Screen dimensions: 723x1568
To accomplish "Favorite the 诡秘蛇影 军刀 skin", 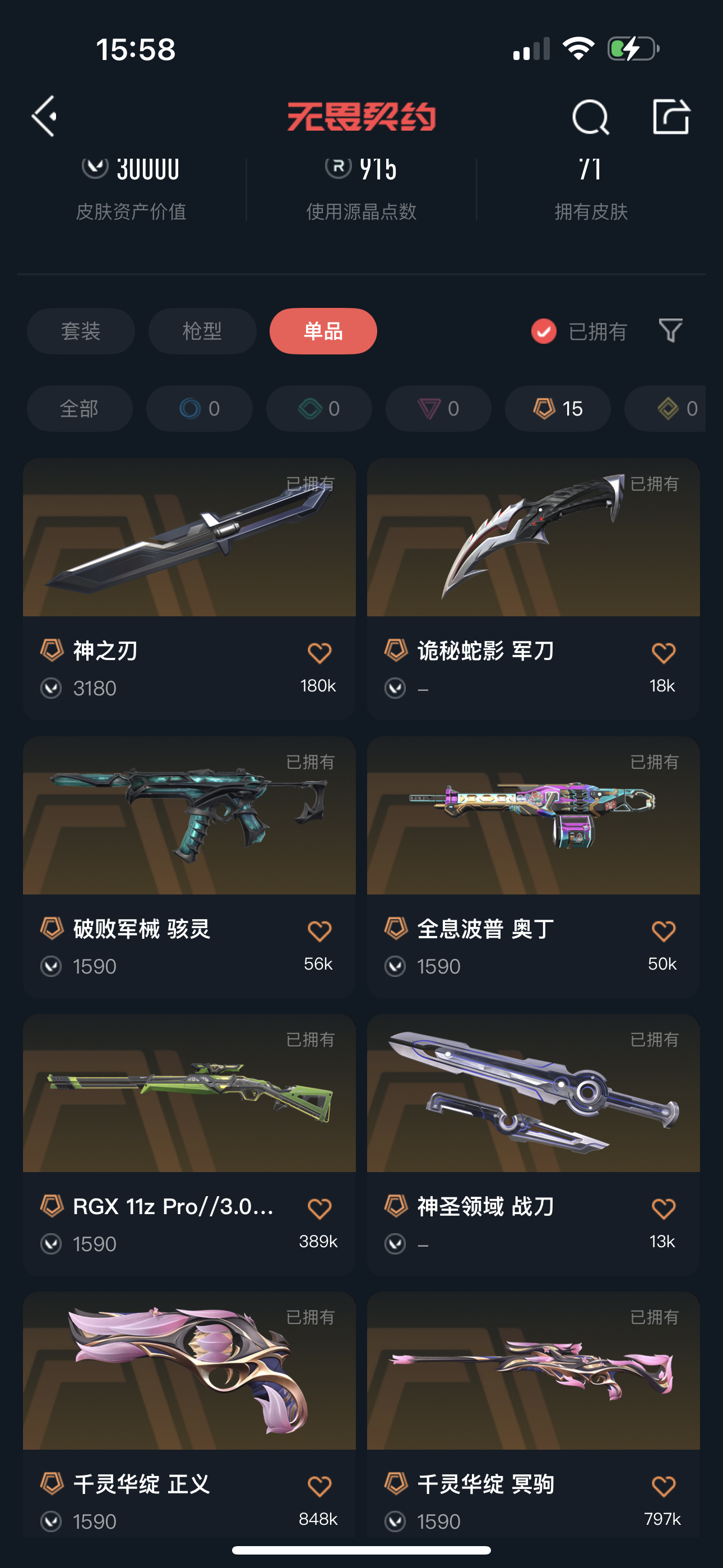I will pyautogui.click(x=662, y=653).
